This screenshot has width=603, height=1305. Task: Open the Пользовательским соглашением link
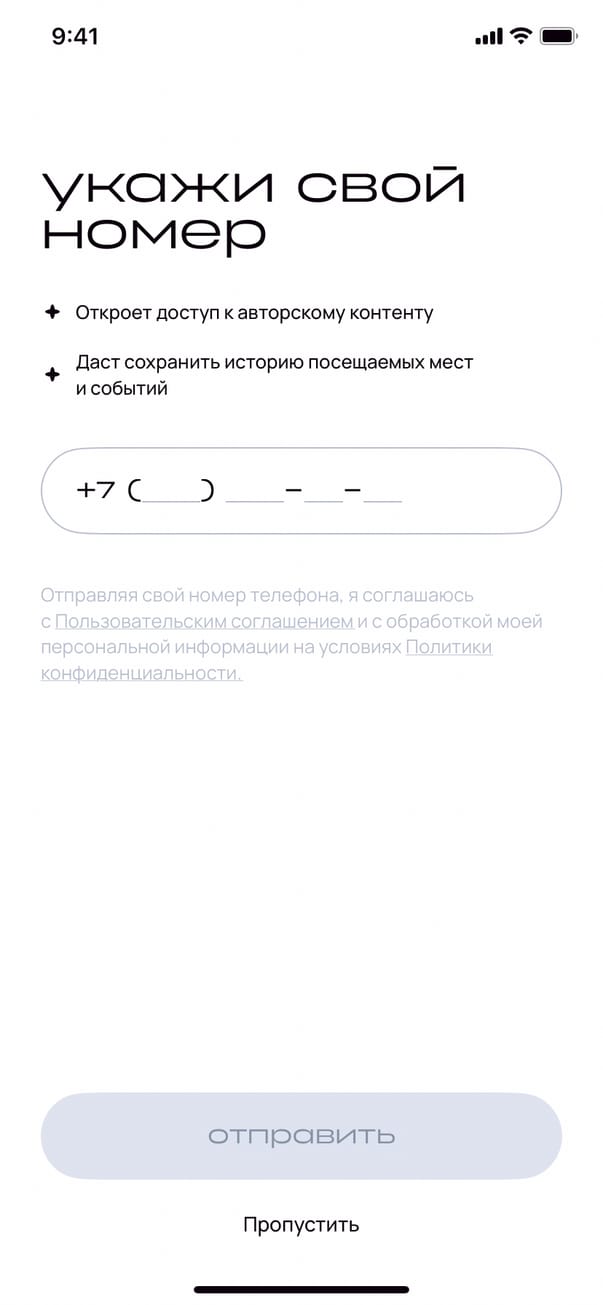pyautogui.click(x=203, y=621)
